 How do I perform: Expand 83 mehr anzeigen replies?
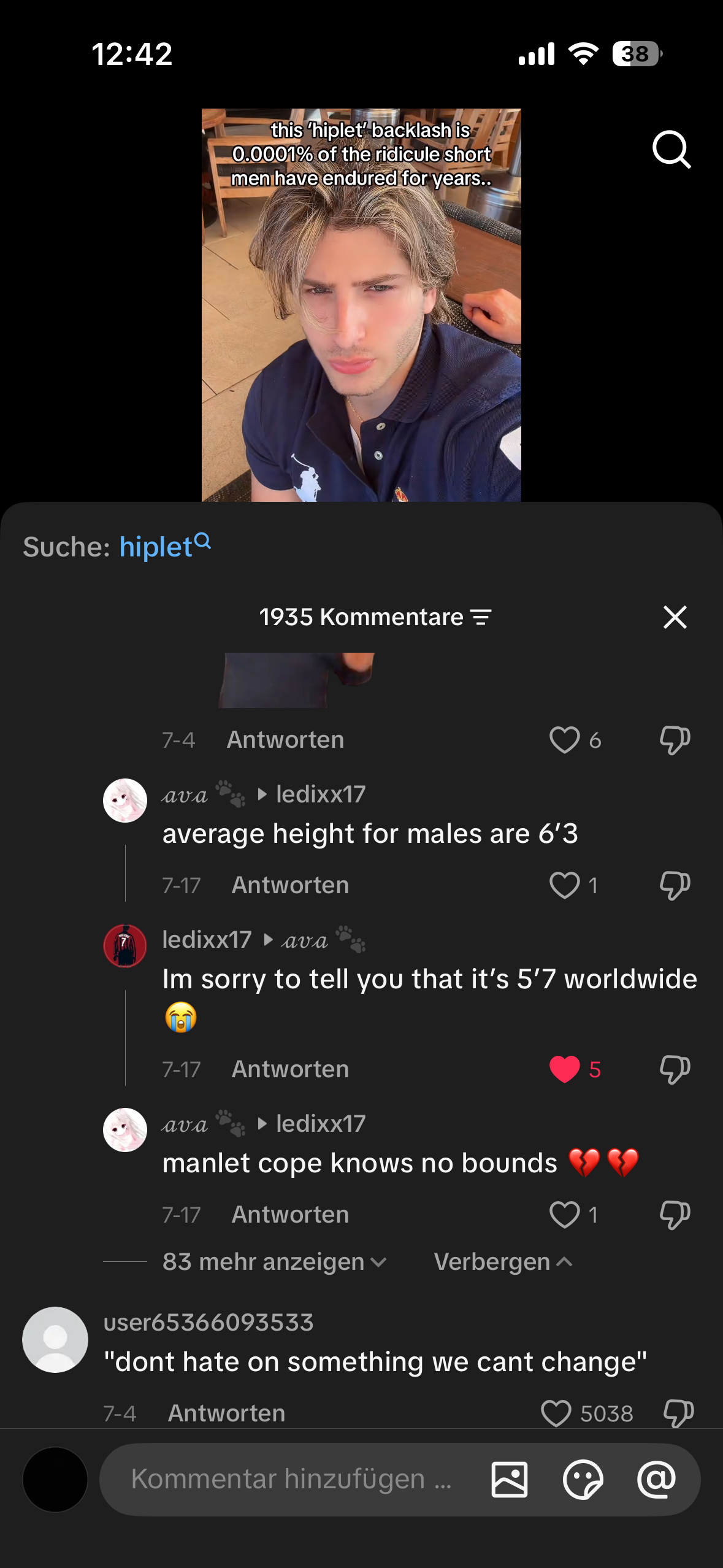click(275, 1262)
